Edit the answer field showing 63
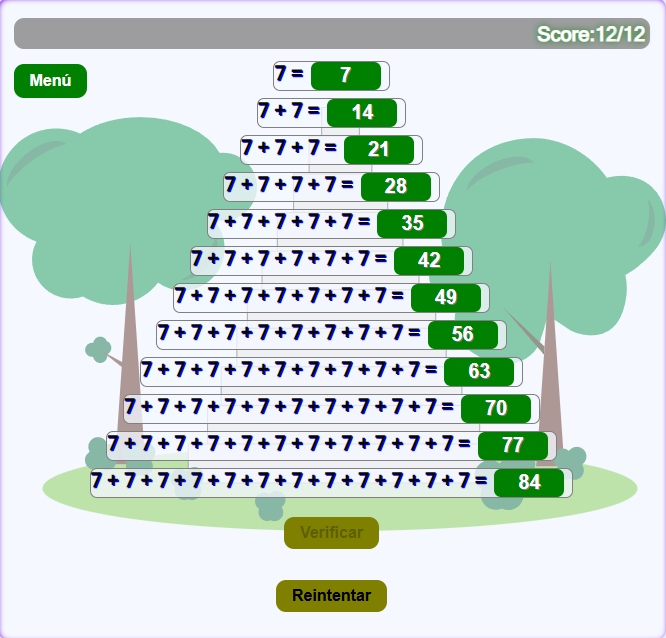This screenshot has width=666, height=638. point(479,371)
